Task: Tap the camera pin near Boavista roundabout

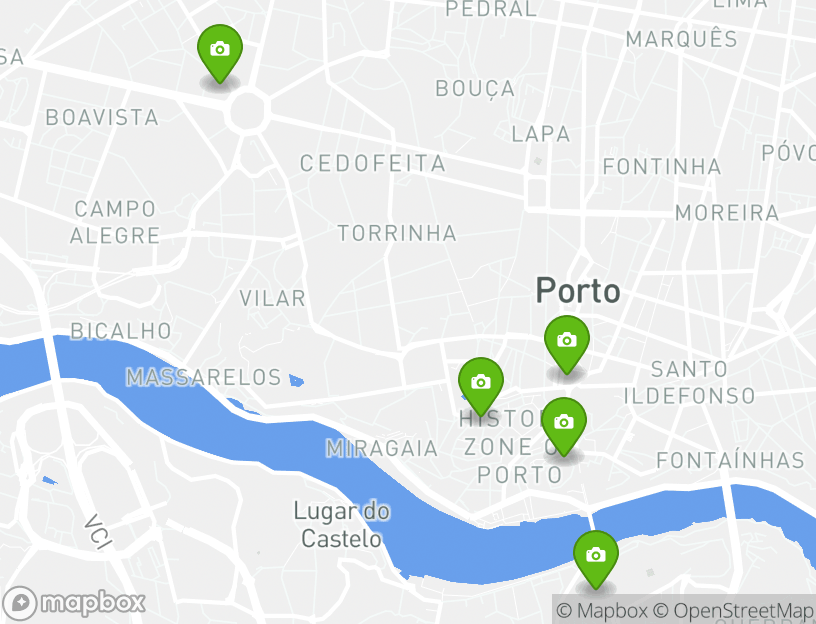Action: (x=220, y=50)
